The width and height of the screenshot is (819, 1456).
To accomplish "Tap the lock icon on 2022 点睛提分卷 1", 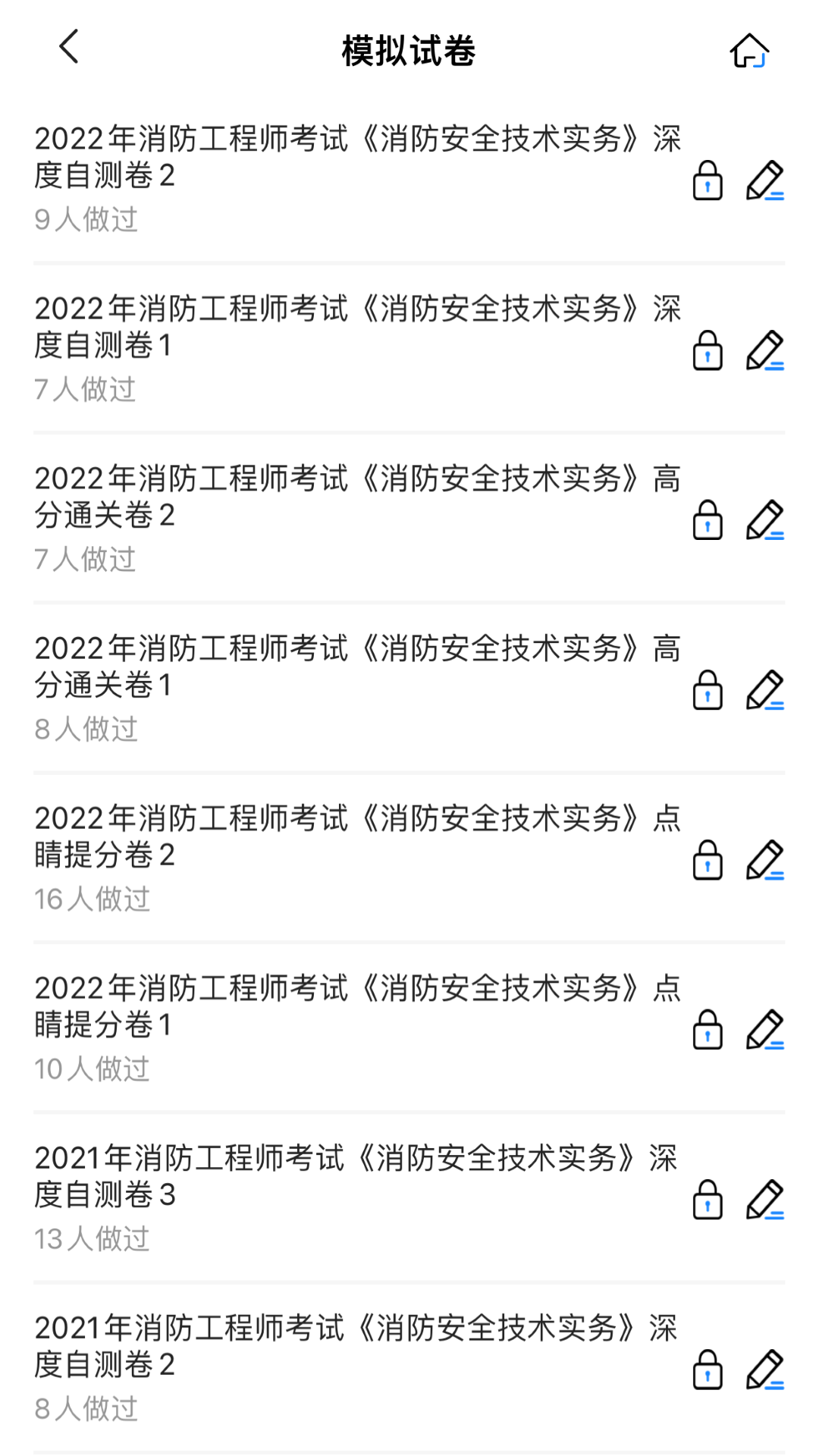I will click(708, 1030).
